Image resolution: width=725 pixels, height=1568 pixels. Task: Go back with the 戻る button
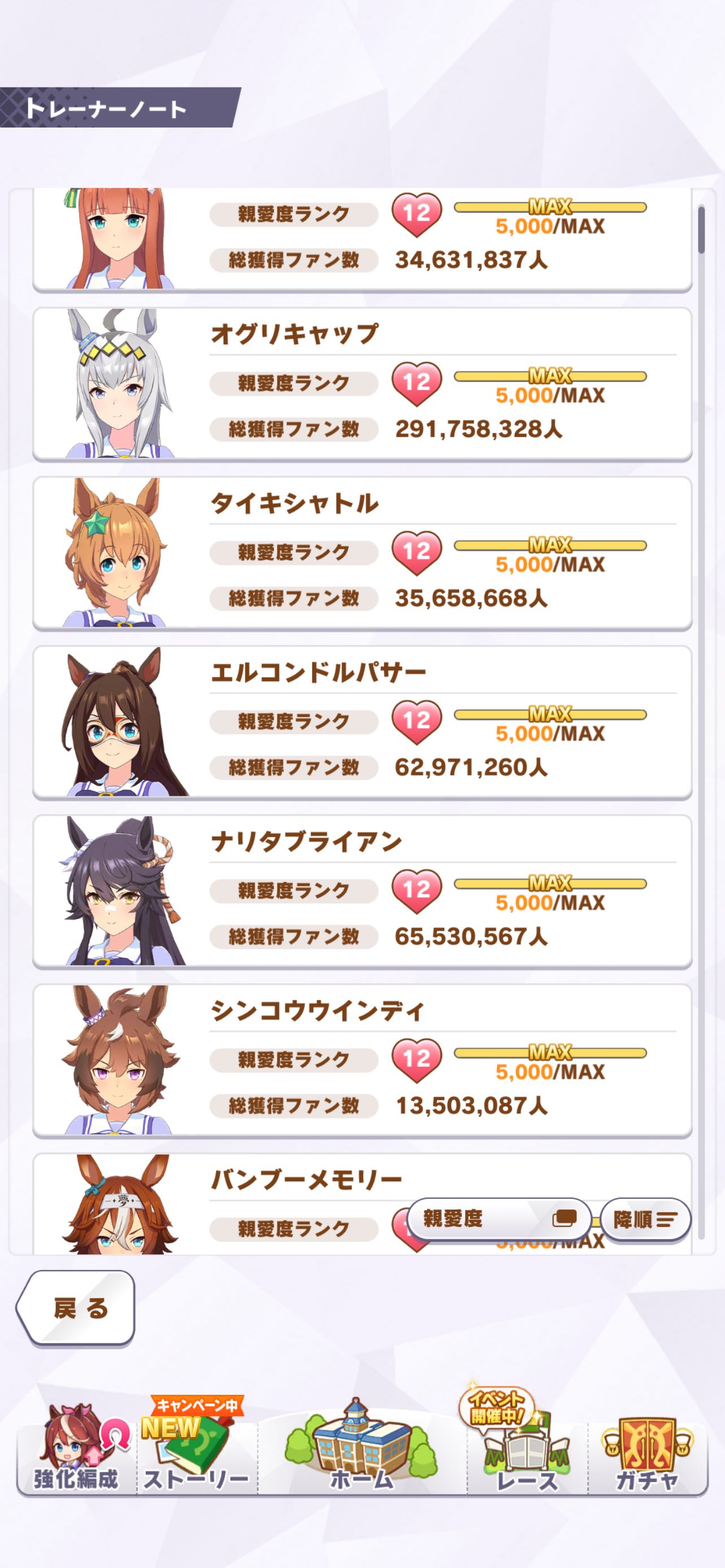click(76, 1307)
